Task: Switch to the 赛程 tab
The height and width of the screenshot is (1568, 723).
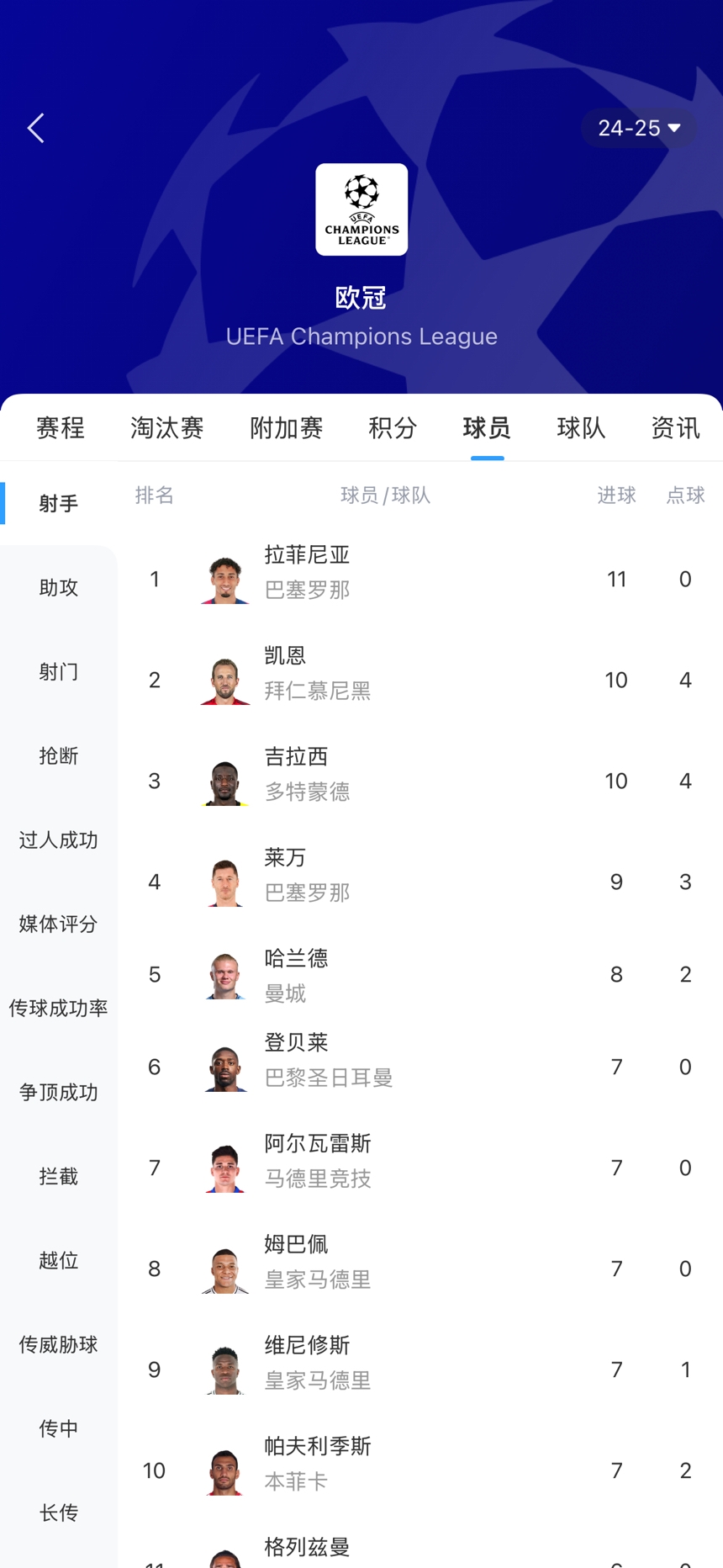Action: click(60, 428)
